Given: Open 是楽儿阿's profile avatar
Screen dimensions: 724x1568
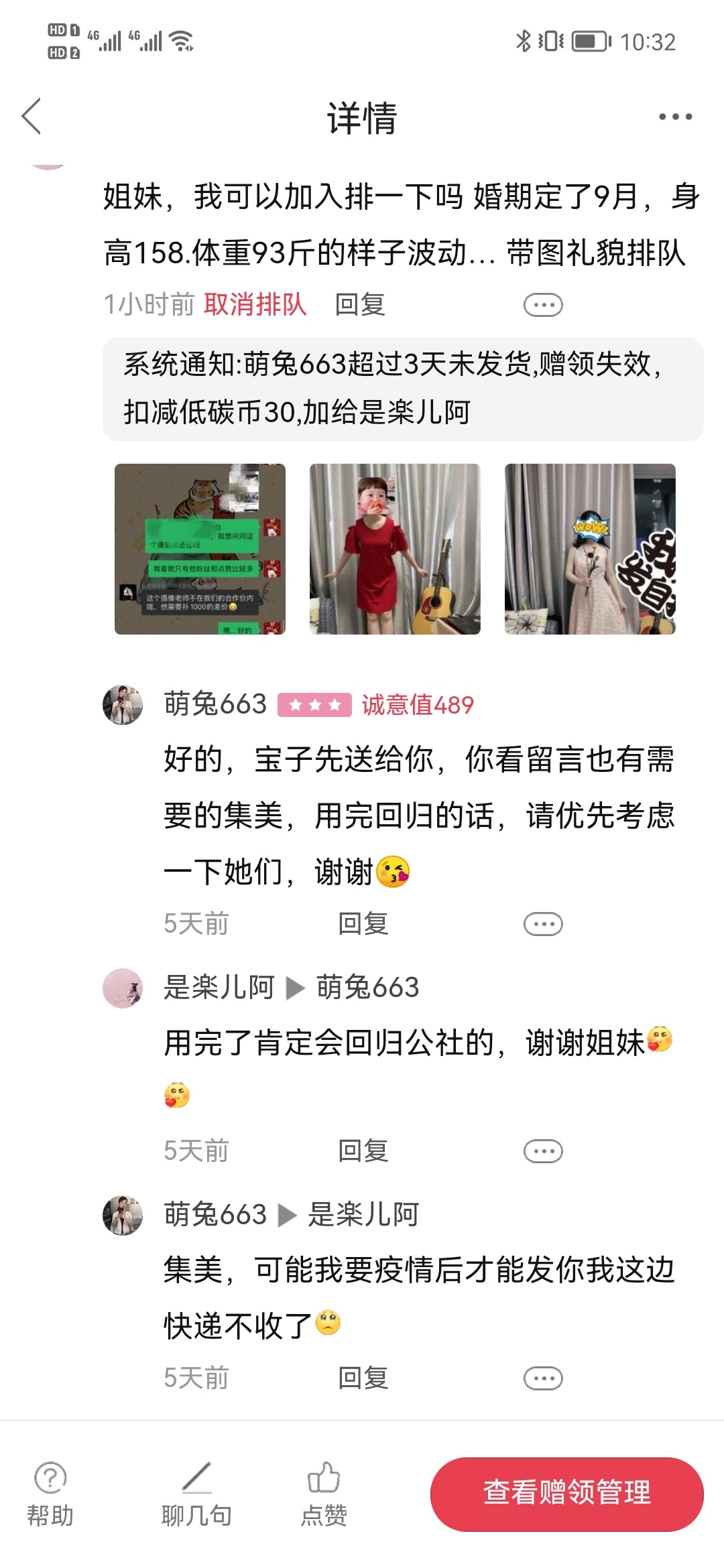Looking at the screenshot, I should [x=123, y=988].
